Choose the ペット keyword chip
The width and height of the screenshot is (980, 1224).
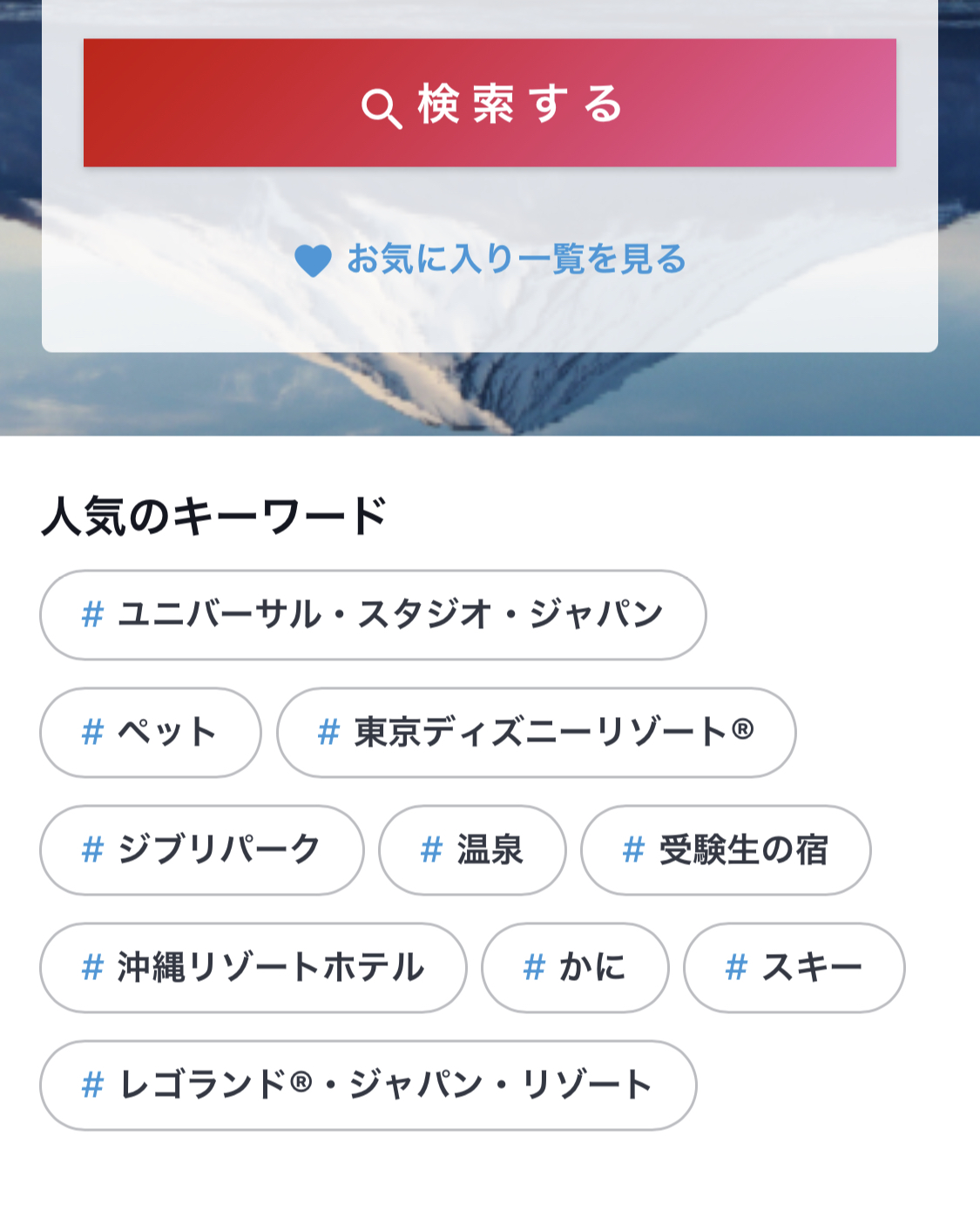(150, 733)
